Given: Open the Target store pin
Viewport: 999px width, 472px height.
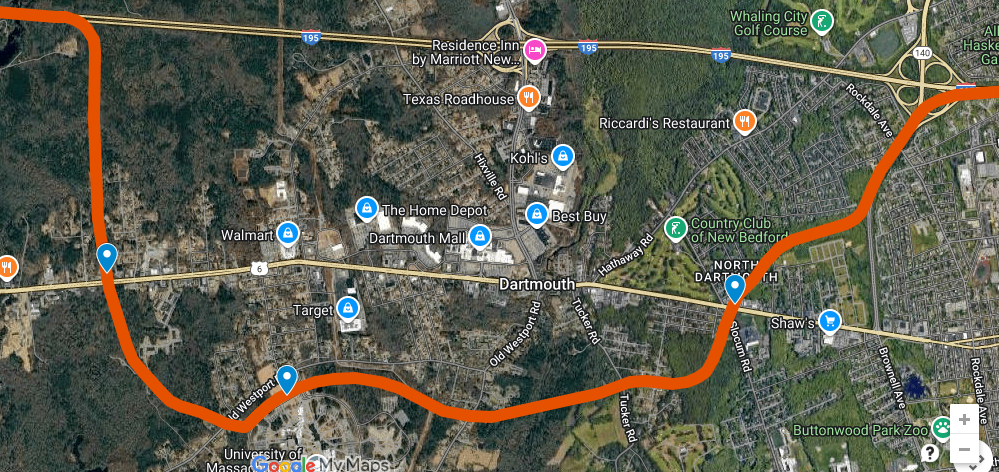Looking at the screenshot, I should [x=348, y=309].
